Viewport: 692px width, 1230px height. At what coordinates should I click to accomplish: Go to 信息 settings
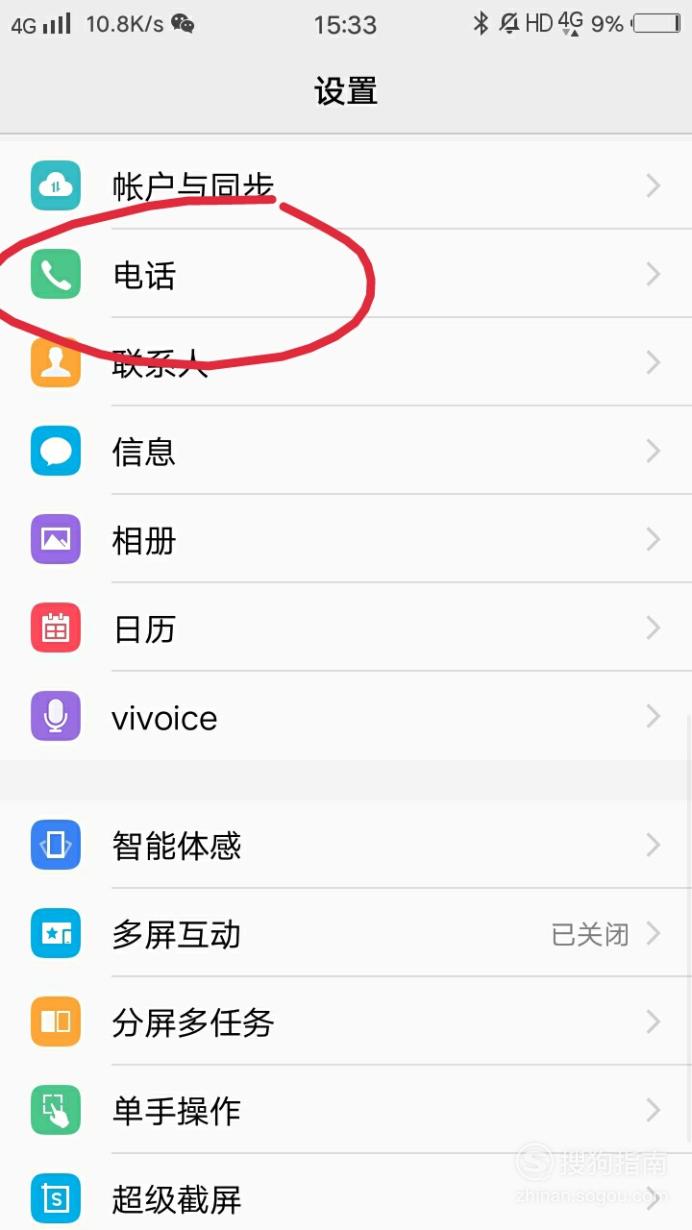coord(346,451)
